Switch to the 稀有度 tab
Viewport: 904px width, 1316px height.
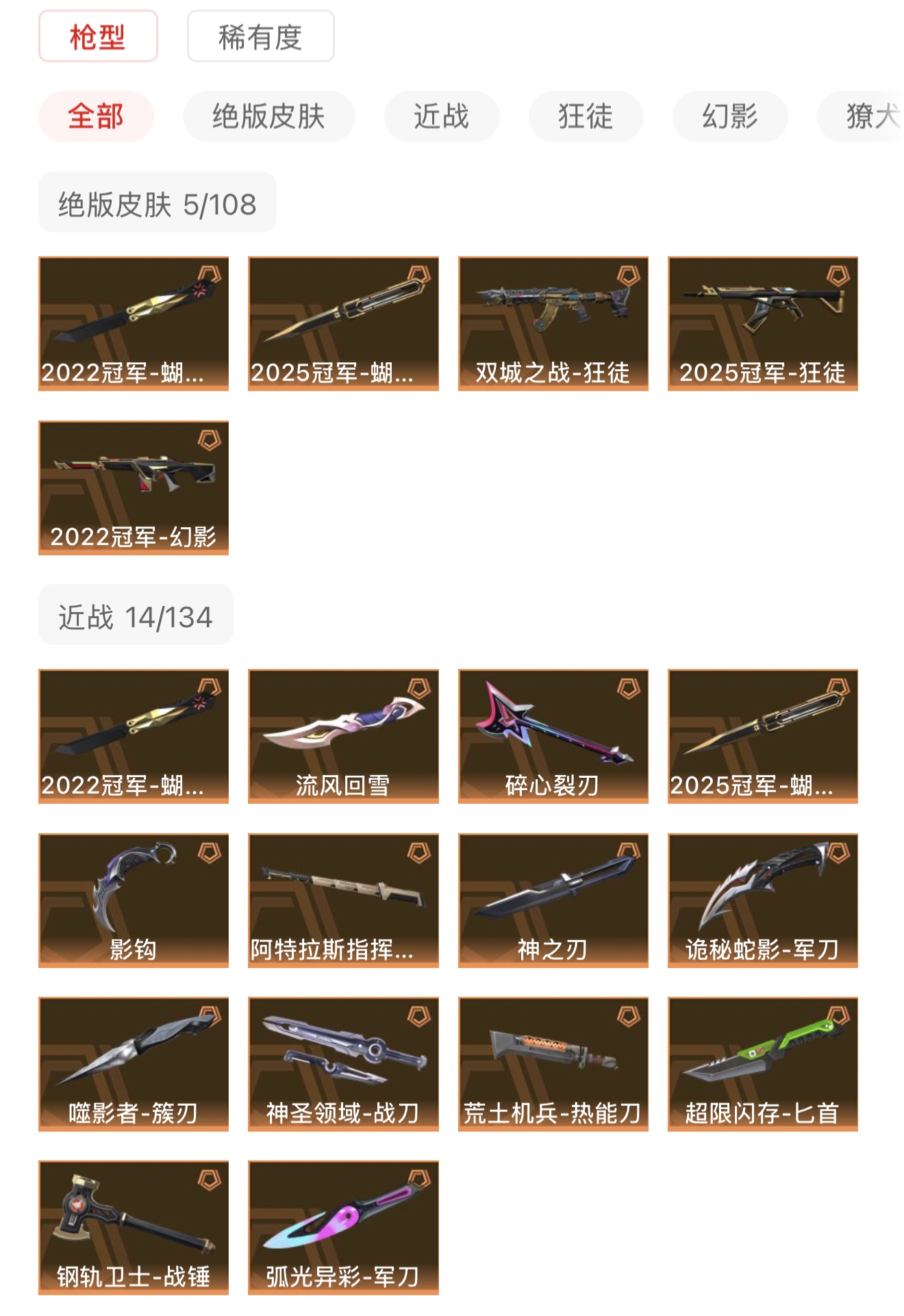(260, 36)
